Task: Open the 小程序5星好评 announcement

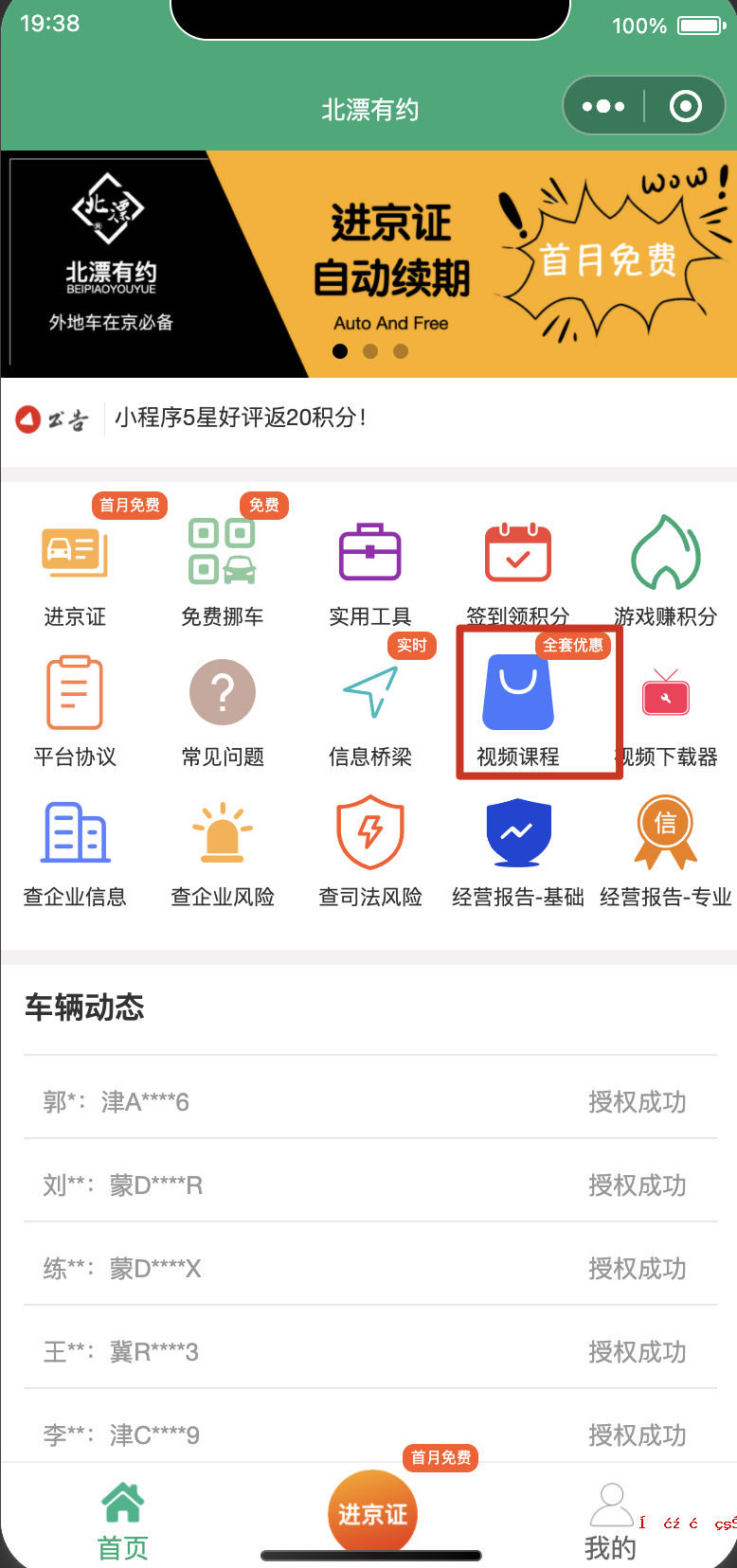Action: [241, 418]
